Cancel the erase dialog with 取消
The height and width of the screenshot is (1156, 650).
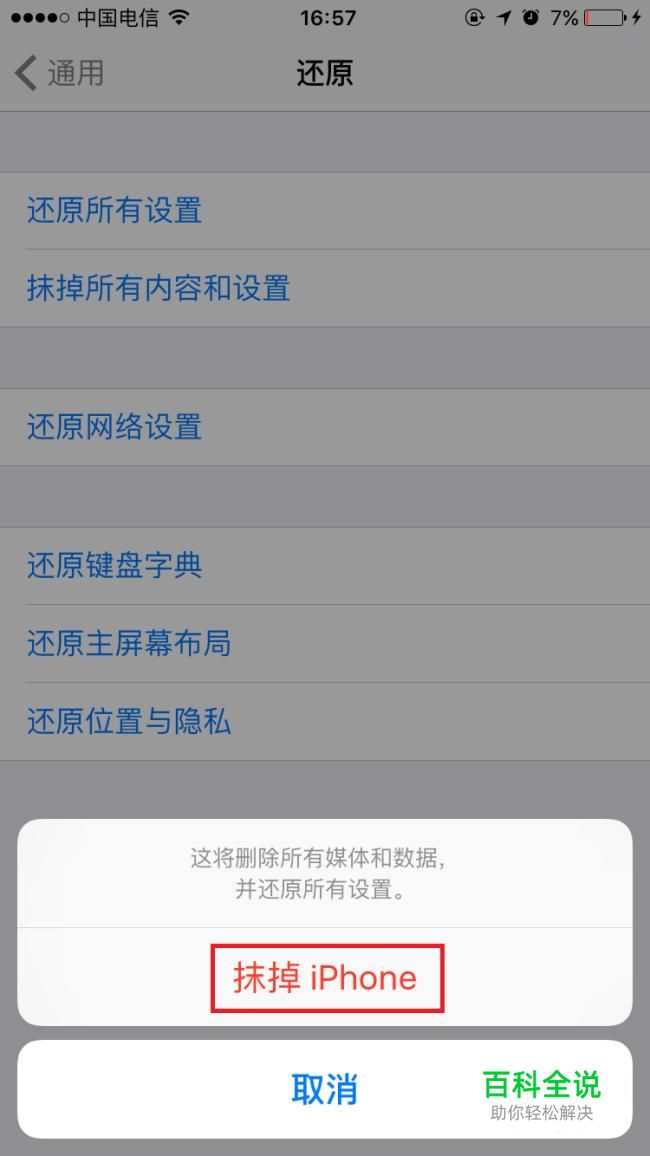pos(325,1089)
